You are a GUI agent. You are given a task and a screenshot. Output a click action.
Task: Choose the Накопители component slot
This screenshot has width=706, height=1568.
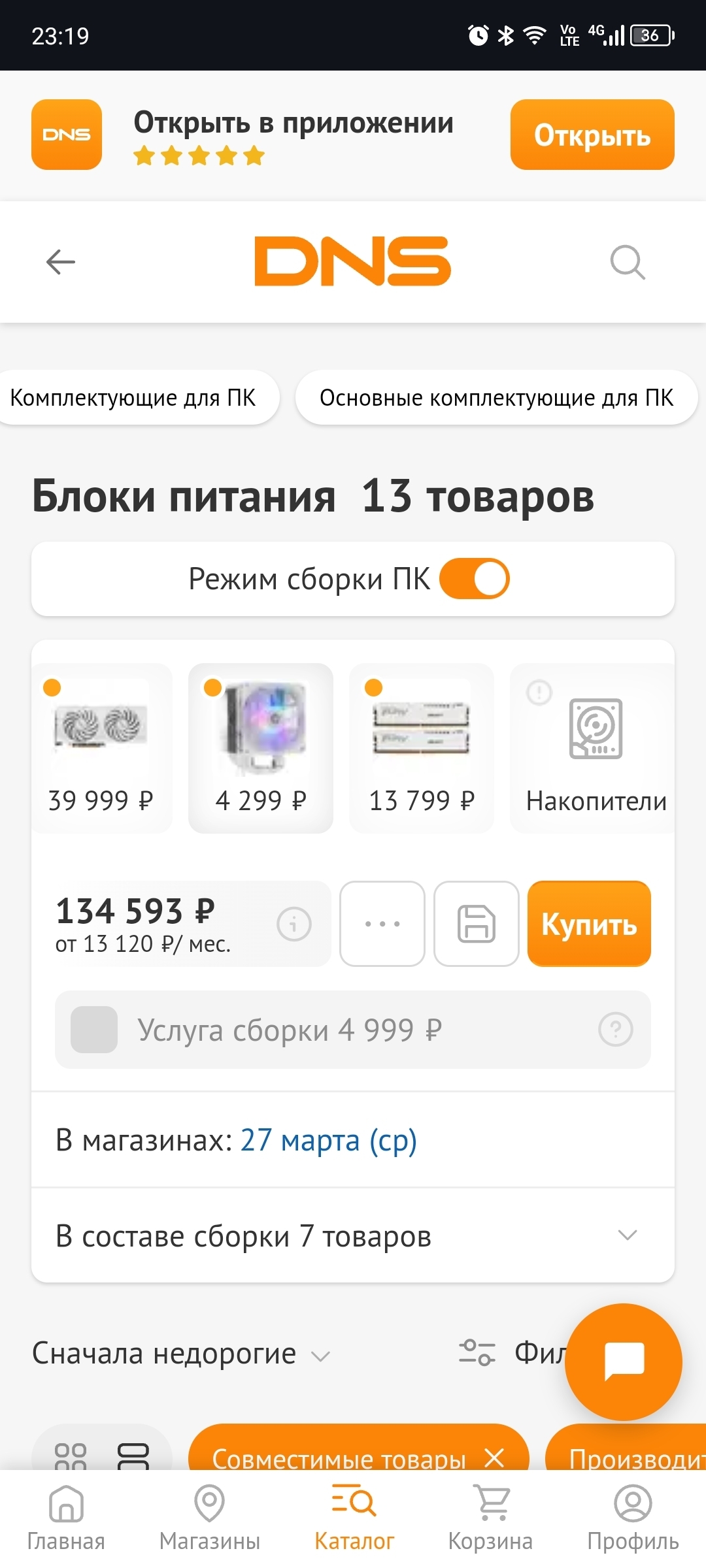pyautogui.click(x=595, y=748)
